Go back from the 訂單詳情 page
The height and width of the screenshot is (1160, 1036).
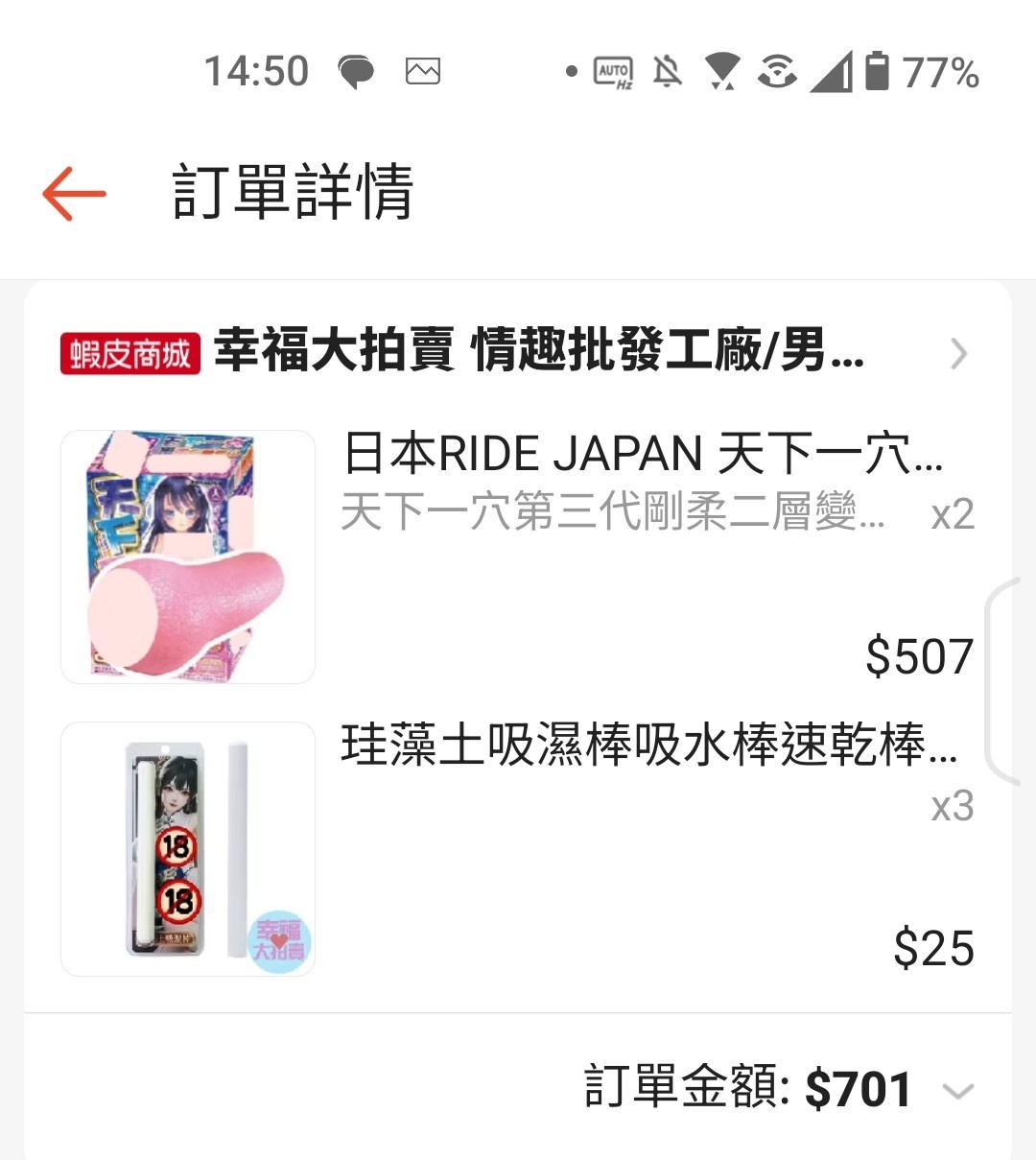pos(75,193)
